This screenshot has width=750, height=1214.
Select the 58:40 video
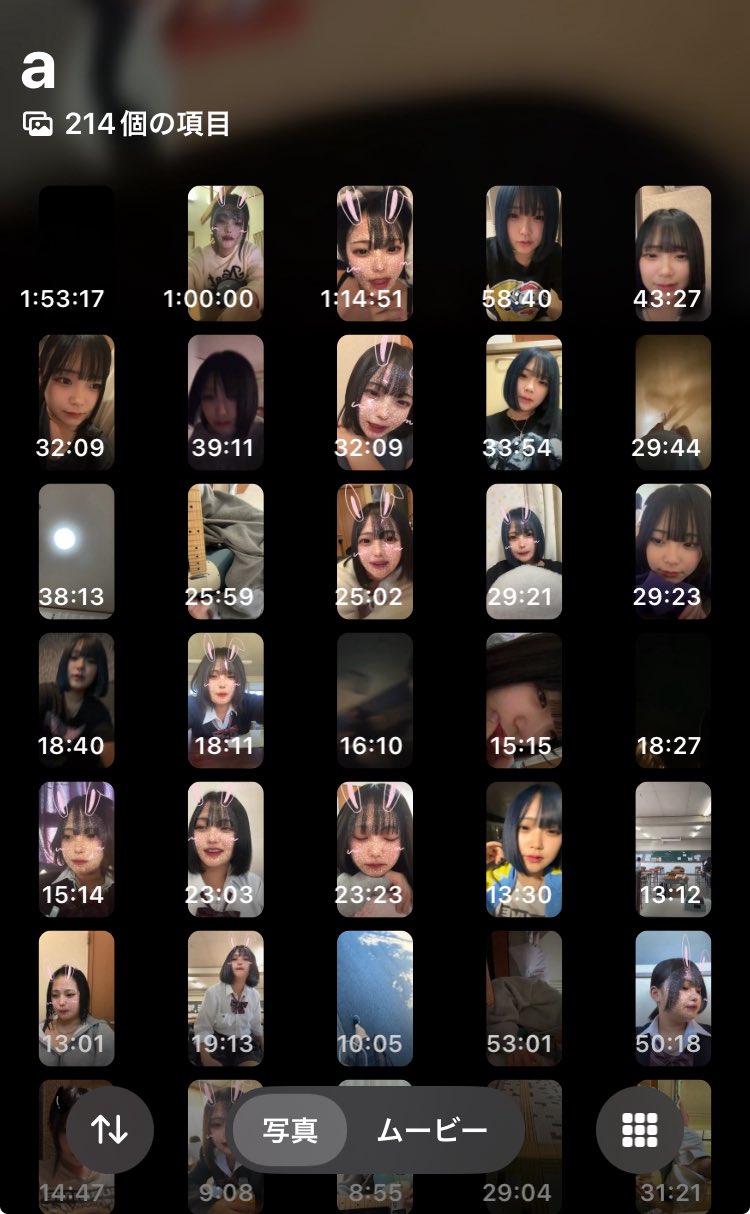click(524, 253)
